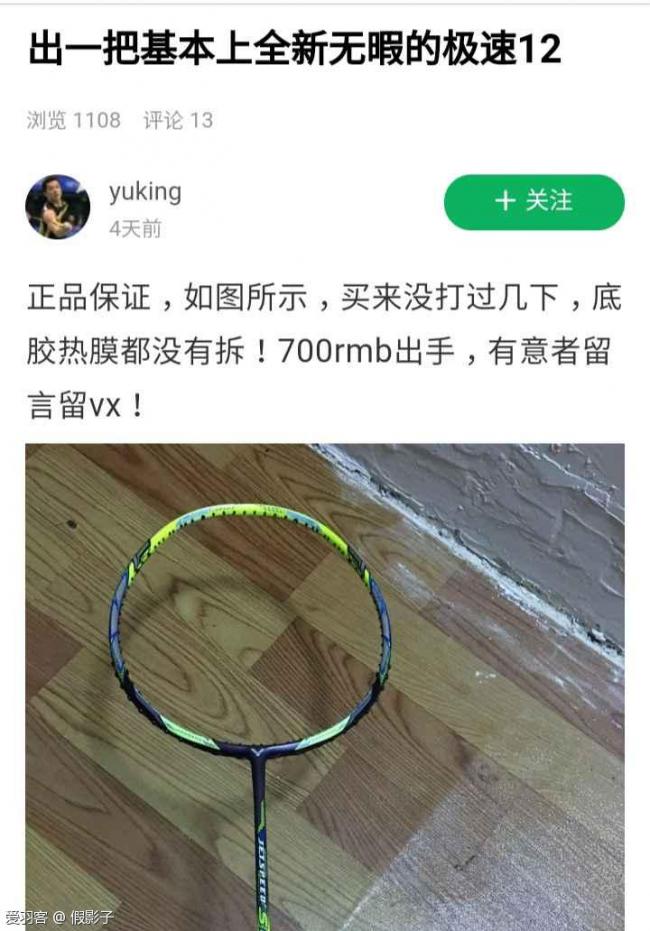Follow user yuking with 关注 button
Viewport: 650px width, 931px height.
[534, 201]
